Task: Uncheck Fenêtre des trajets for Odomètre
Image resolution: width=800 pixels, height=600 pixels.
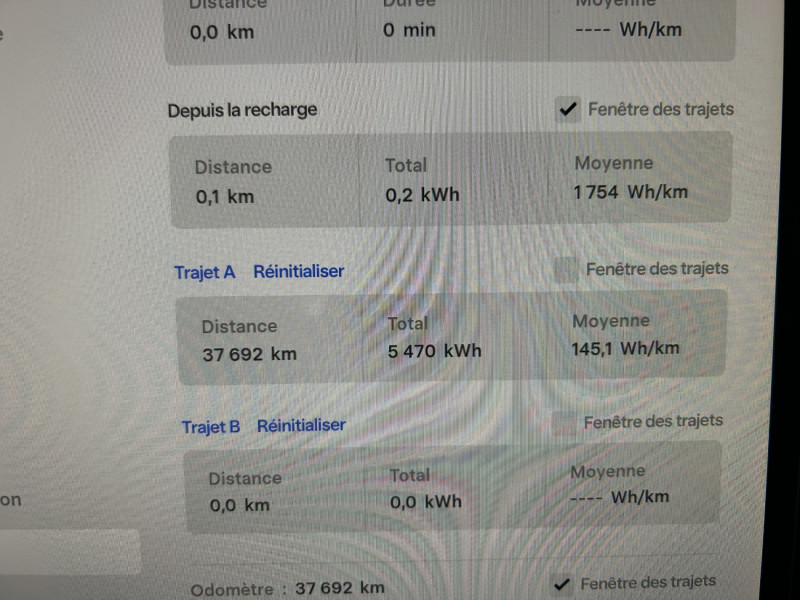Action: pyautogui.click(x=563, y=584)
